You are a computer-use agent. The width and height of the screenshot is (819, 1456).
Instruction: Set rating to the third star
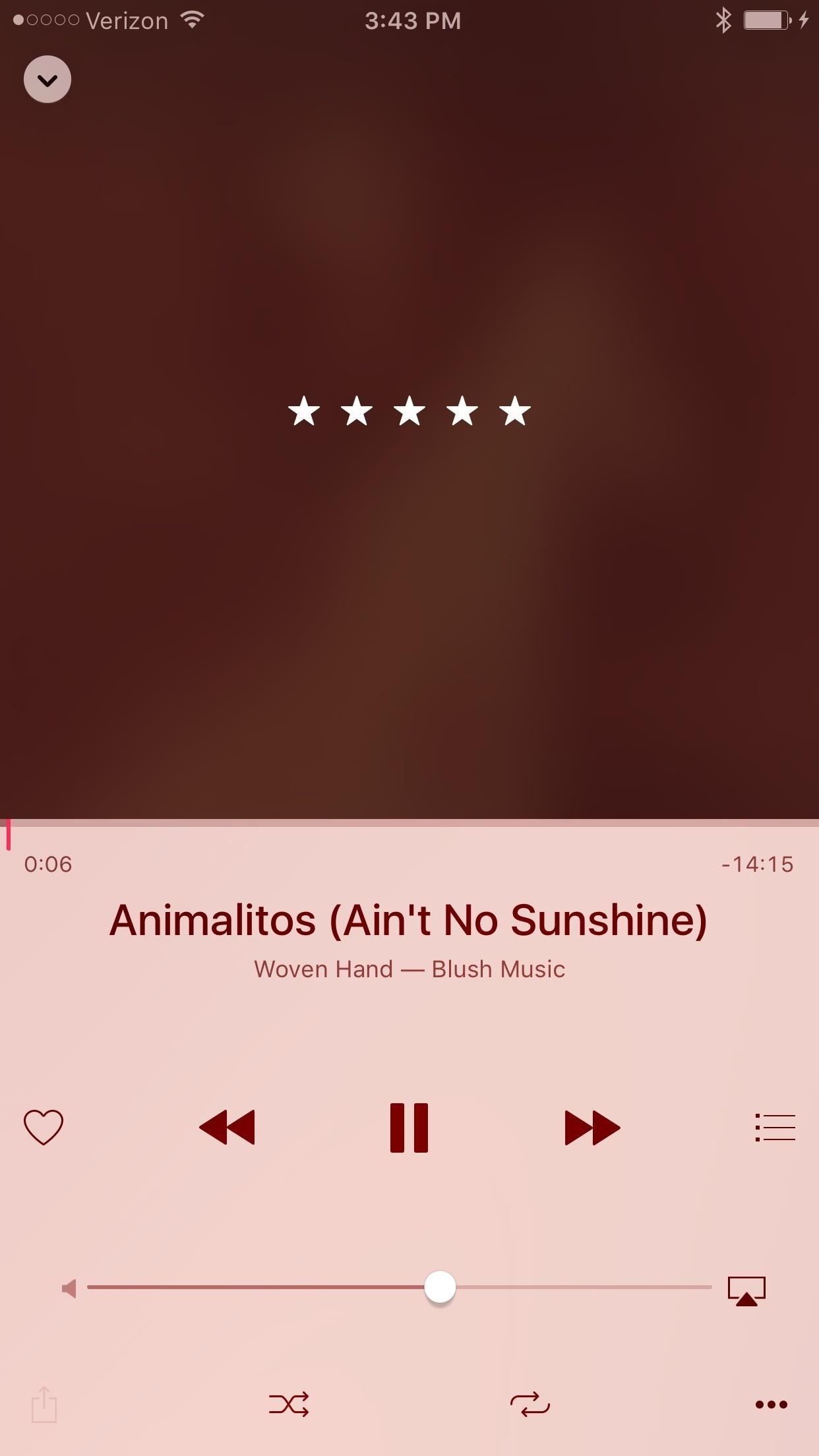tap(409, 411)
